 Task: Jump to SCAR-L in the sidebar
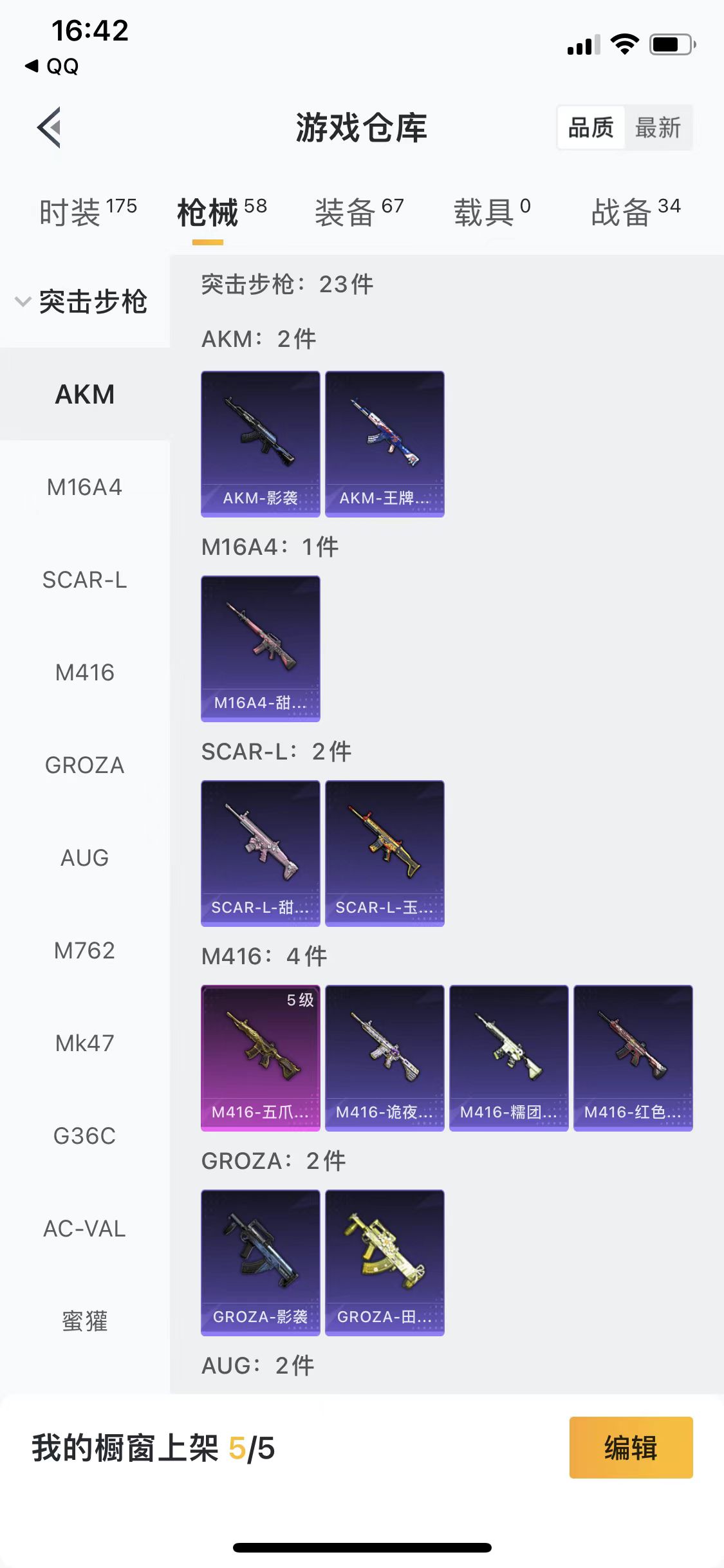pyautogui.click(x=84, y=580)
